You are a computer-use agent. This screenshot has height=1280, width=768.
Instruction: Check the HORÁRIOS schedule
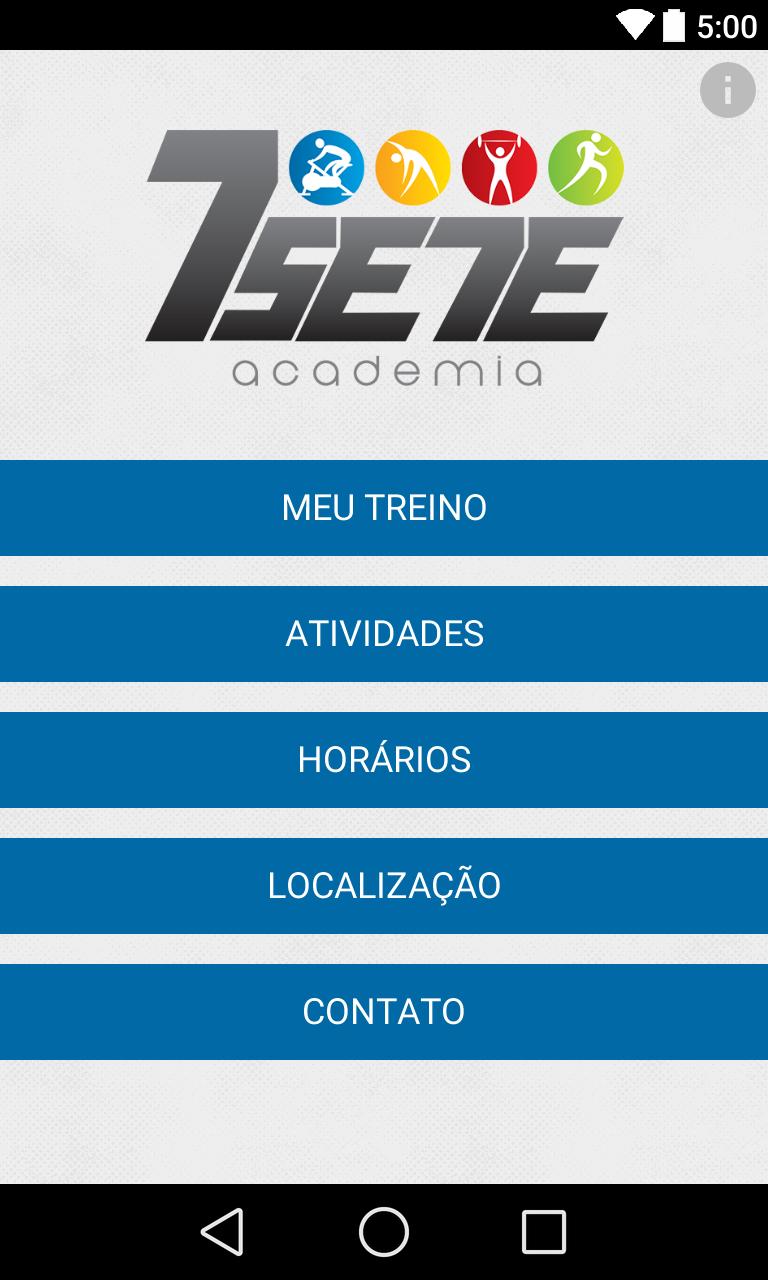pos(384,760)
